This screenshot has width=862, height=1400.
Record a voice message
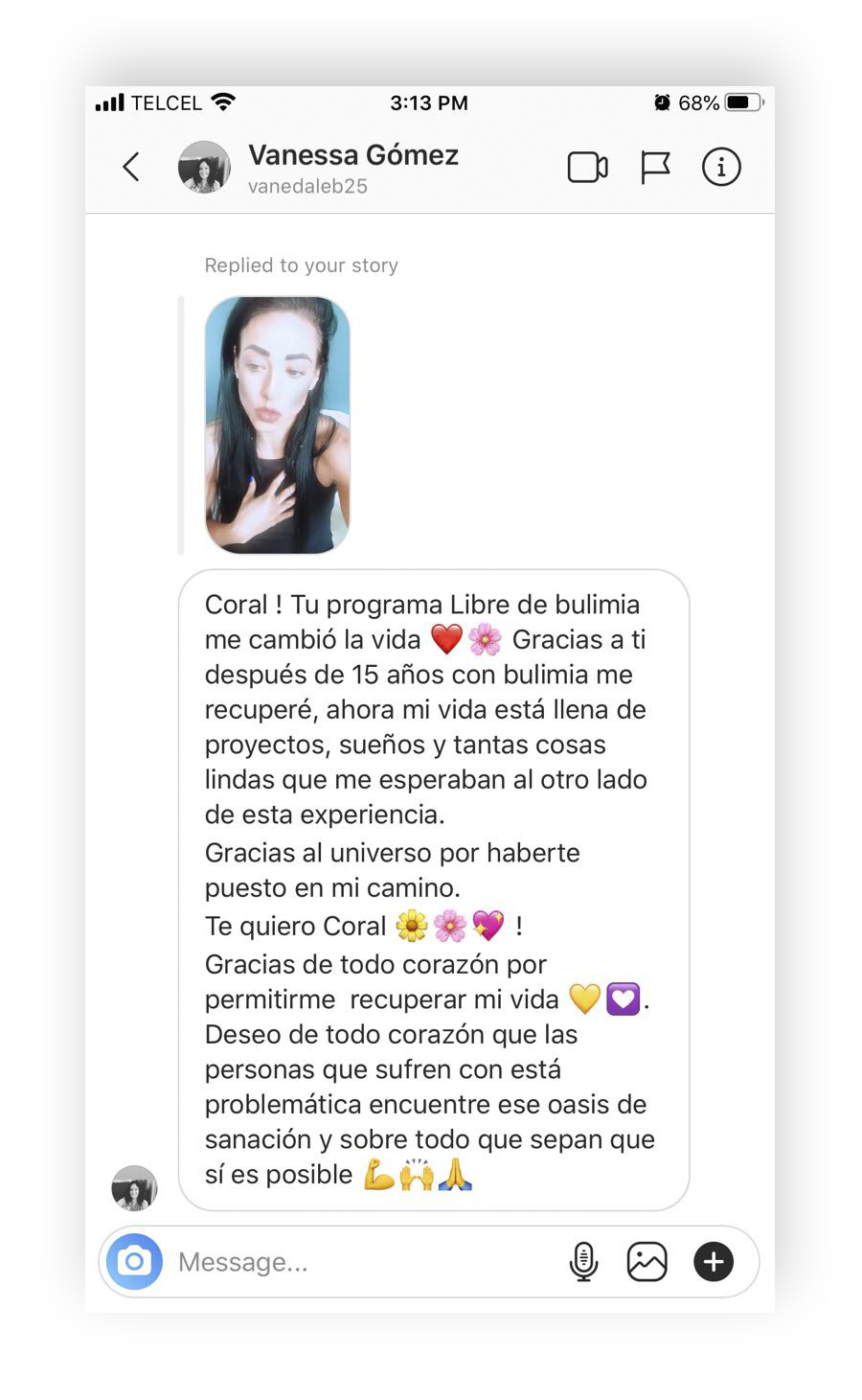click(x=583, y=1262)
